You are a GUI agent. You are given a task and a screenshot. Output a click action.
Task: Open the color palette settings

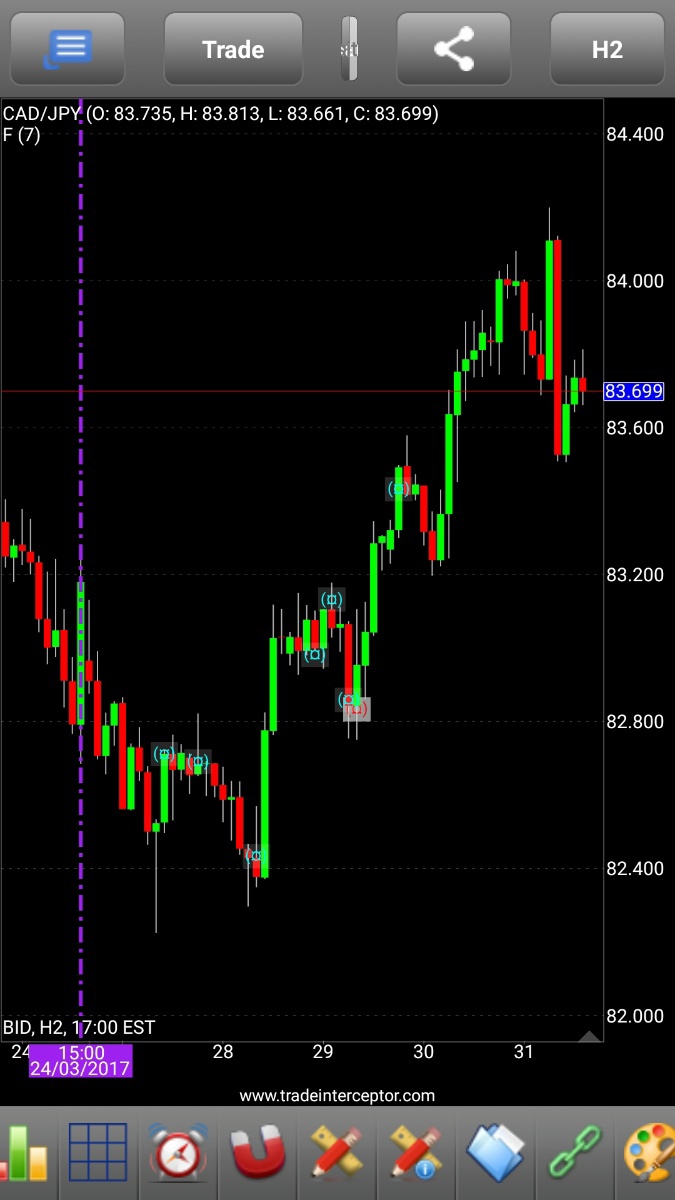click(650, 1154)
